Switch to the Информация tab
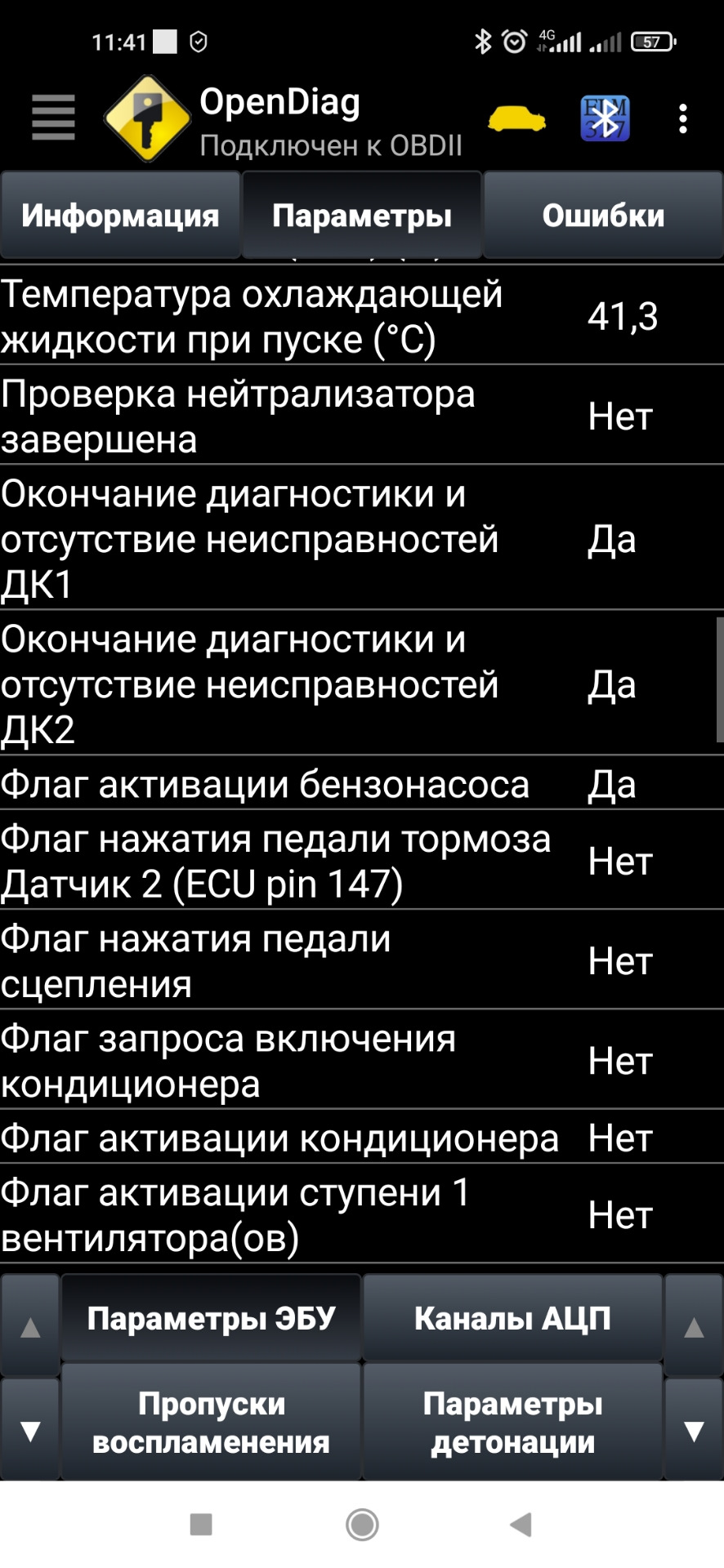Image resolution: width=724 pixels, height=1568 pixels. [120, 216]
